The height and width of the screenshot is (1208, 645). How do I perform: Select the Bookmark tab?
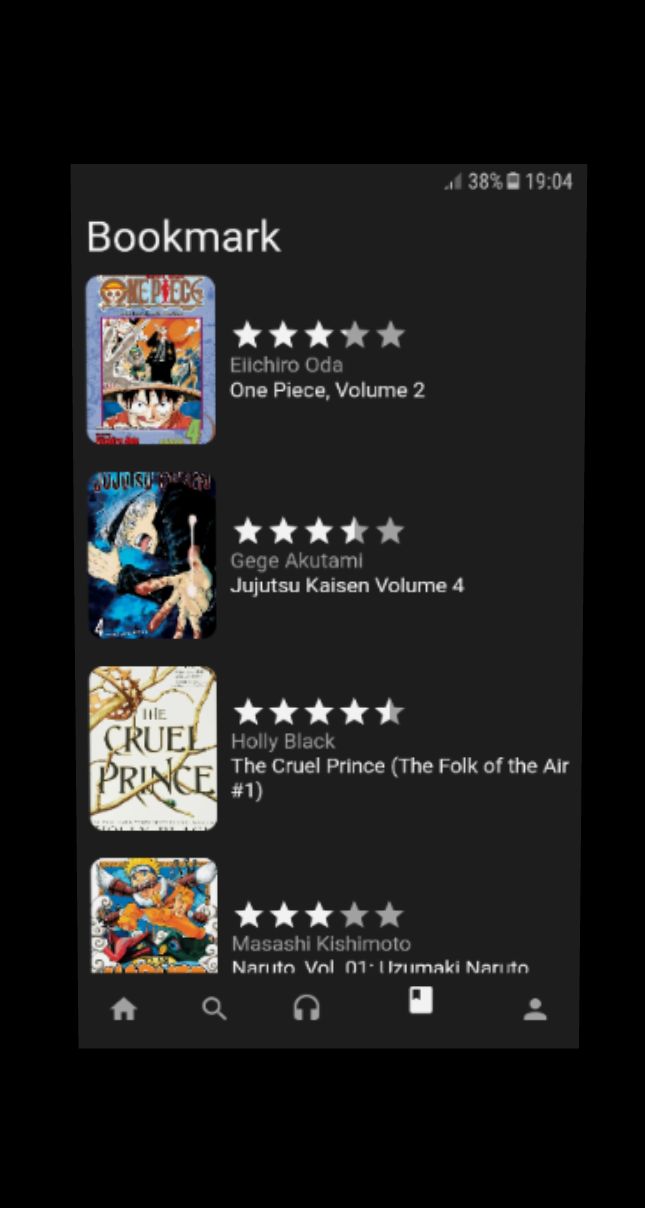pyautogui.click(x=421, y=1000)
